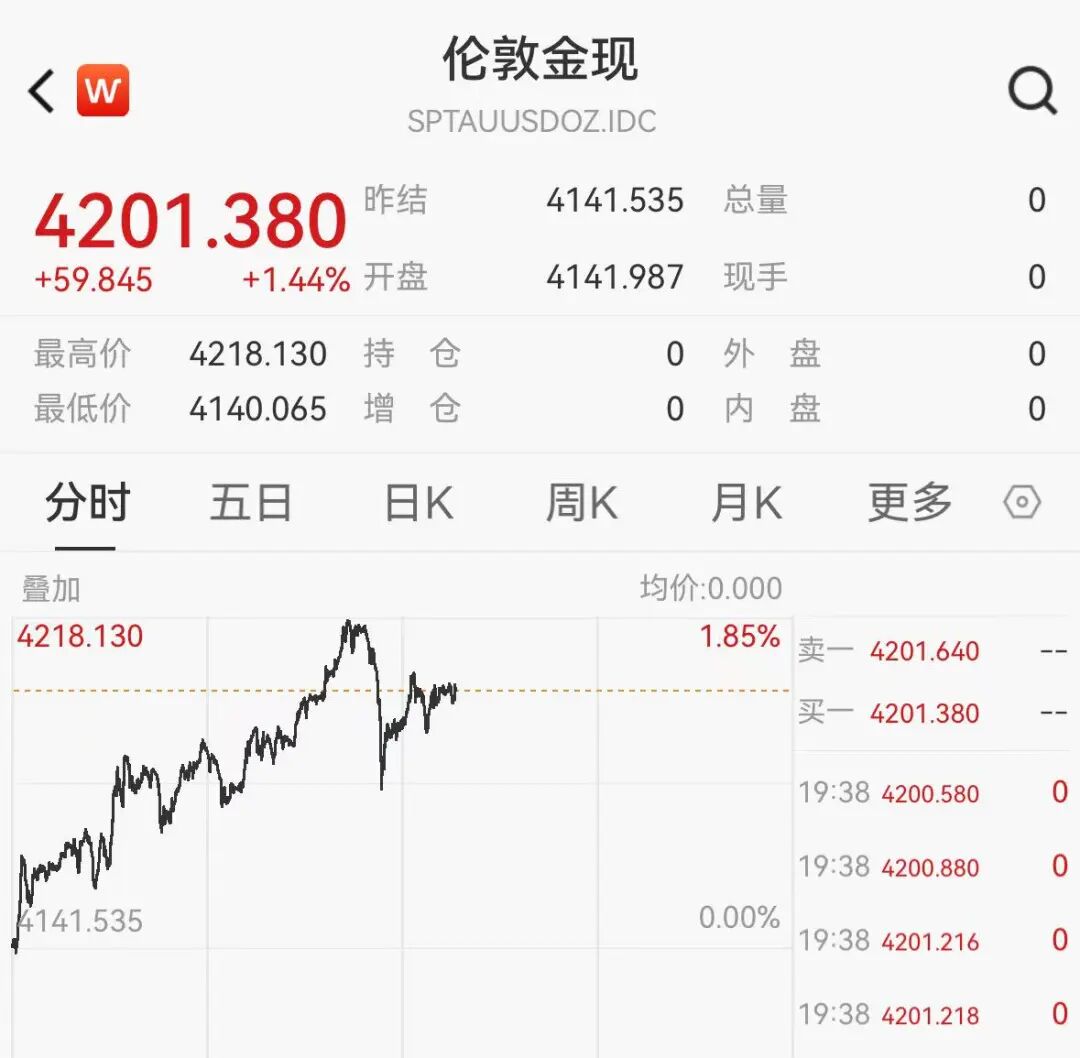
Task: Open the hexagon chart settings icon
Action: (x=1022, y=502)
